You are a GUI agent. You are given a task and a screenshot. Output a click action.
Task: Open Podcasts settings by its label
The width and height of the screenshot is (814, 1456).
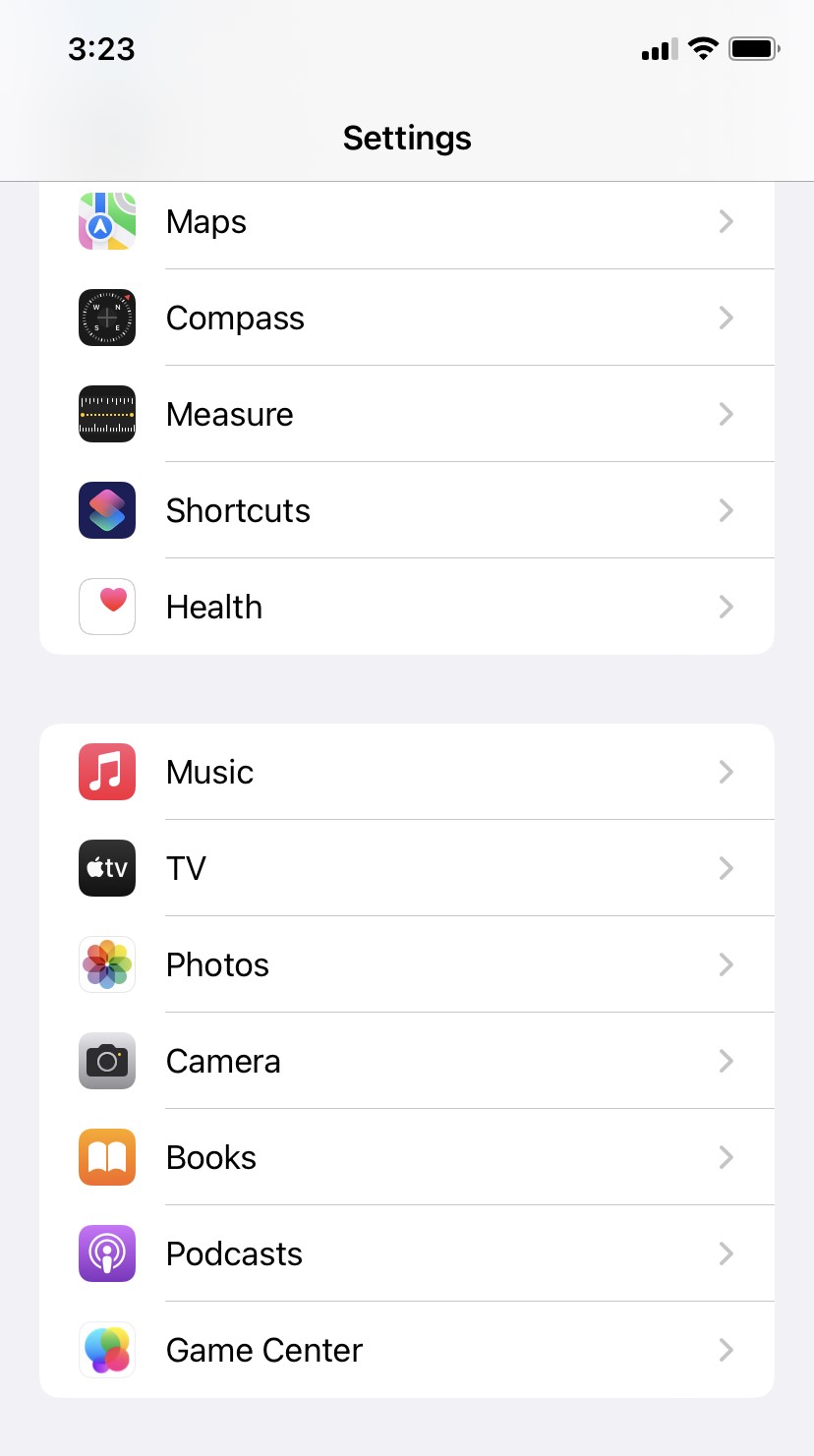(x=234, y=1253)
